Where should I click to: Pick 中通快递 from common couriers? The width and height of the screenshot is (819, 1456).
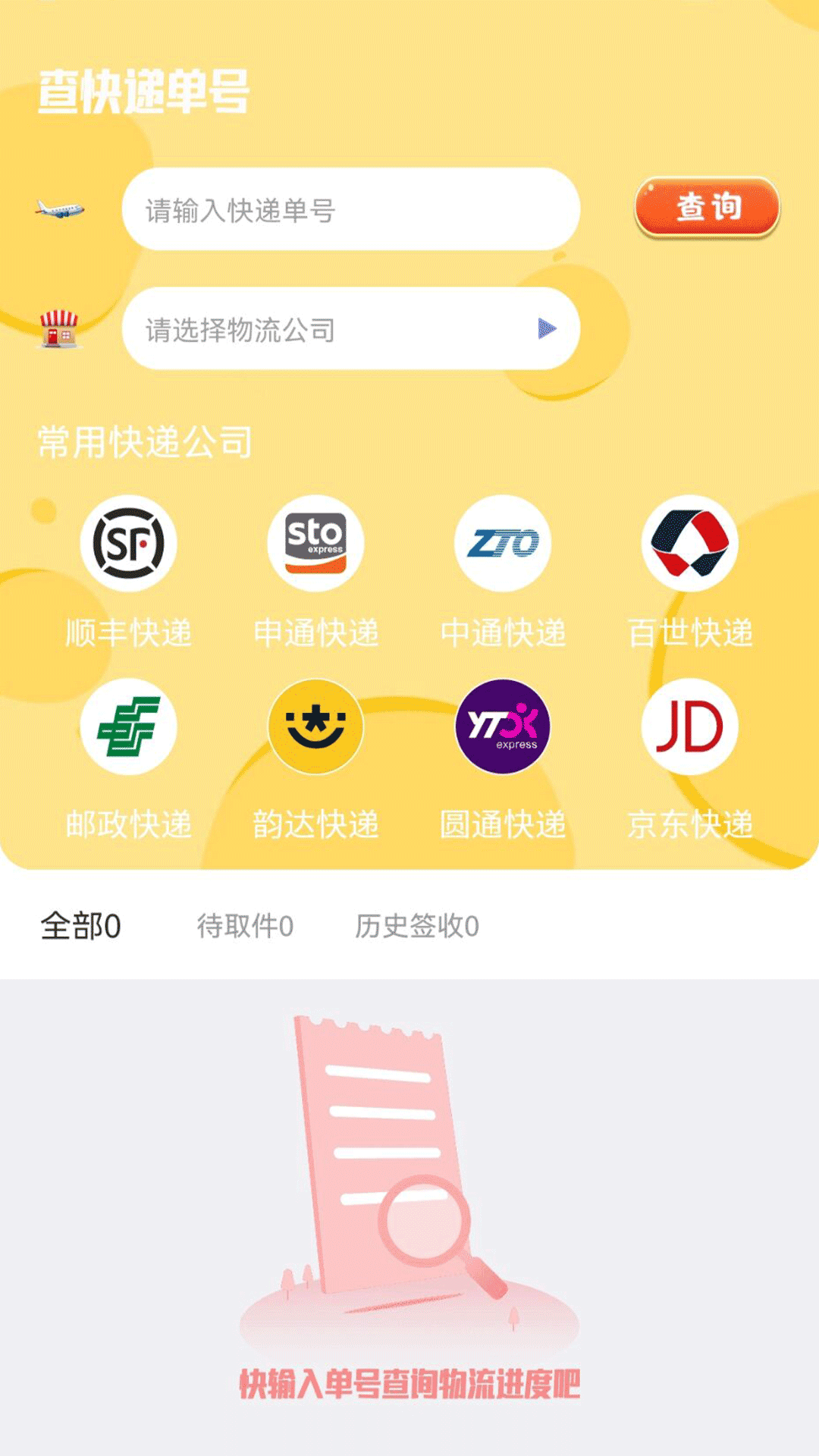503,544
